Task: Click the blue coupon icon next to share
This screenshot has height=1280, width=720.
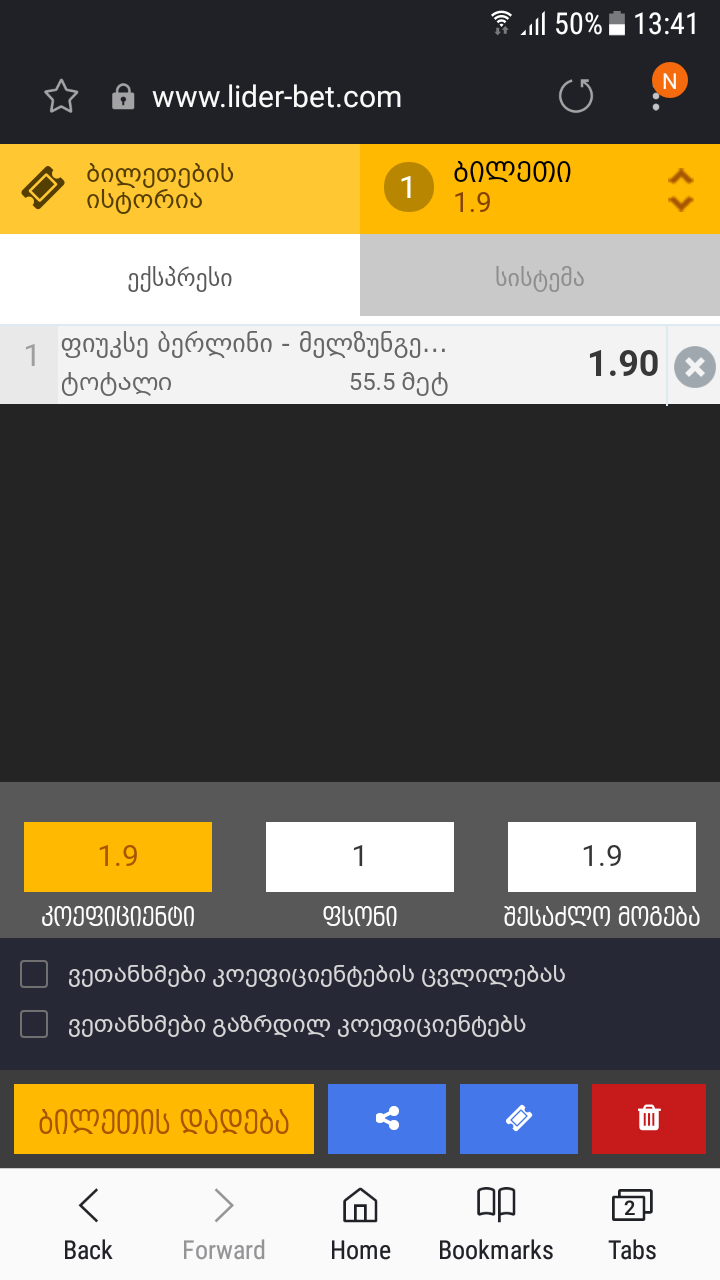Action: click(518, 1118)
